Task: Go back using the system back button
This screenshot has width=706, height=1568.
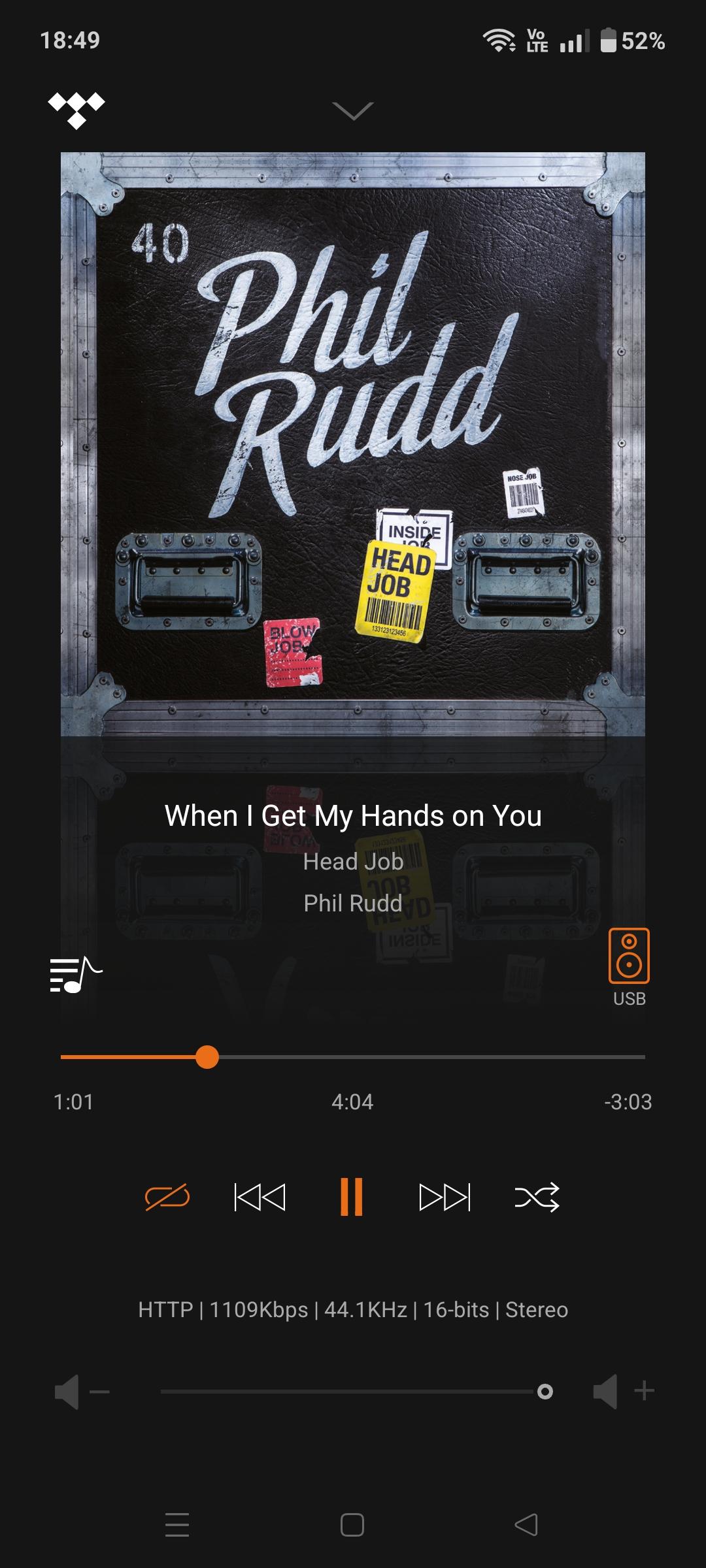Action: [526, 1525]
